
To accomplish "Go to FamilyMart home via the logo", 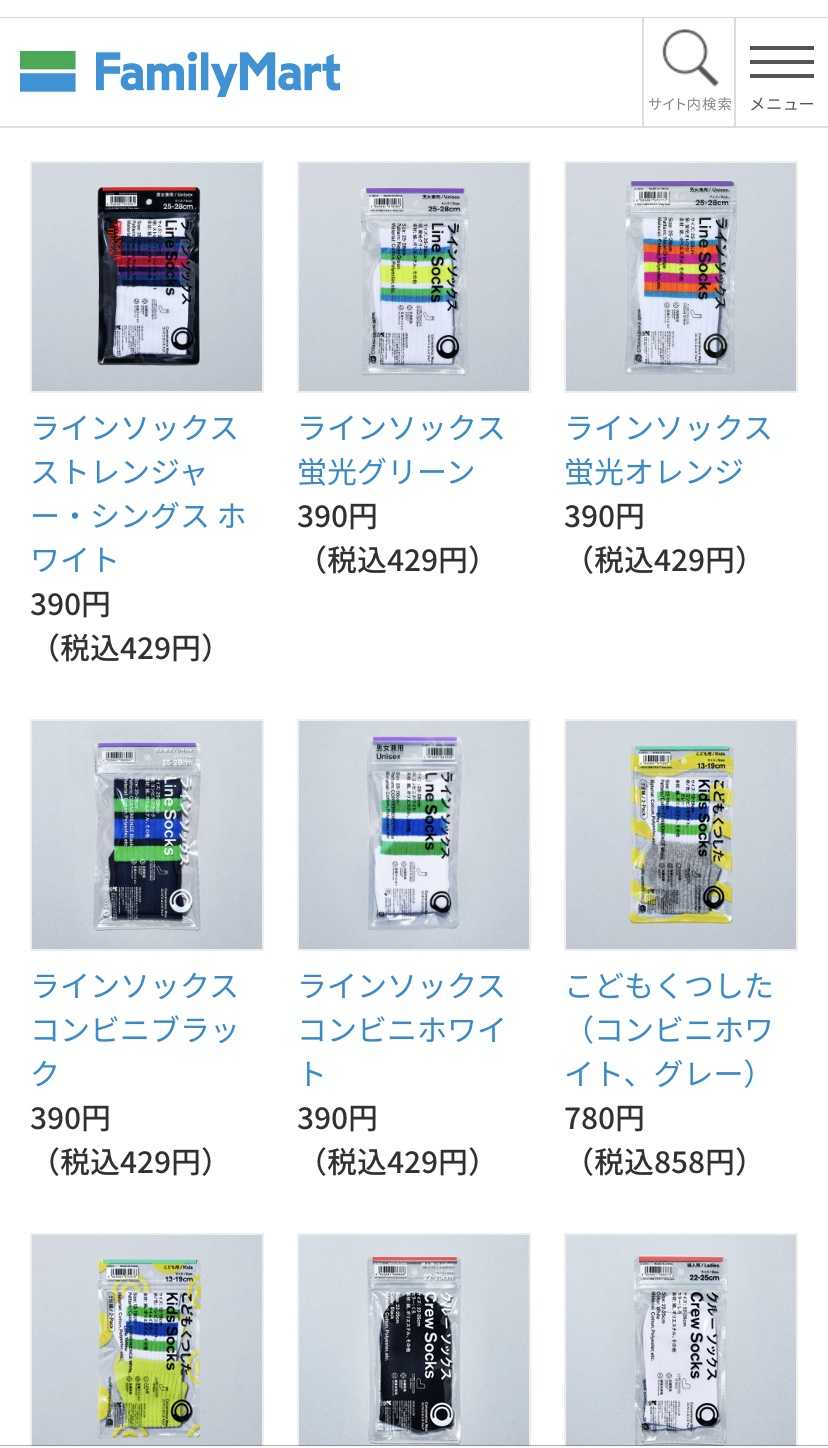I will coord(181,72).
